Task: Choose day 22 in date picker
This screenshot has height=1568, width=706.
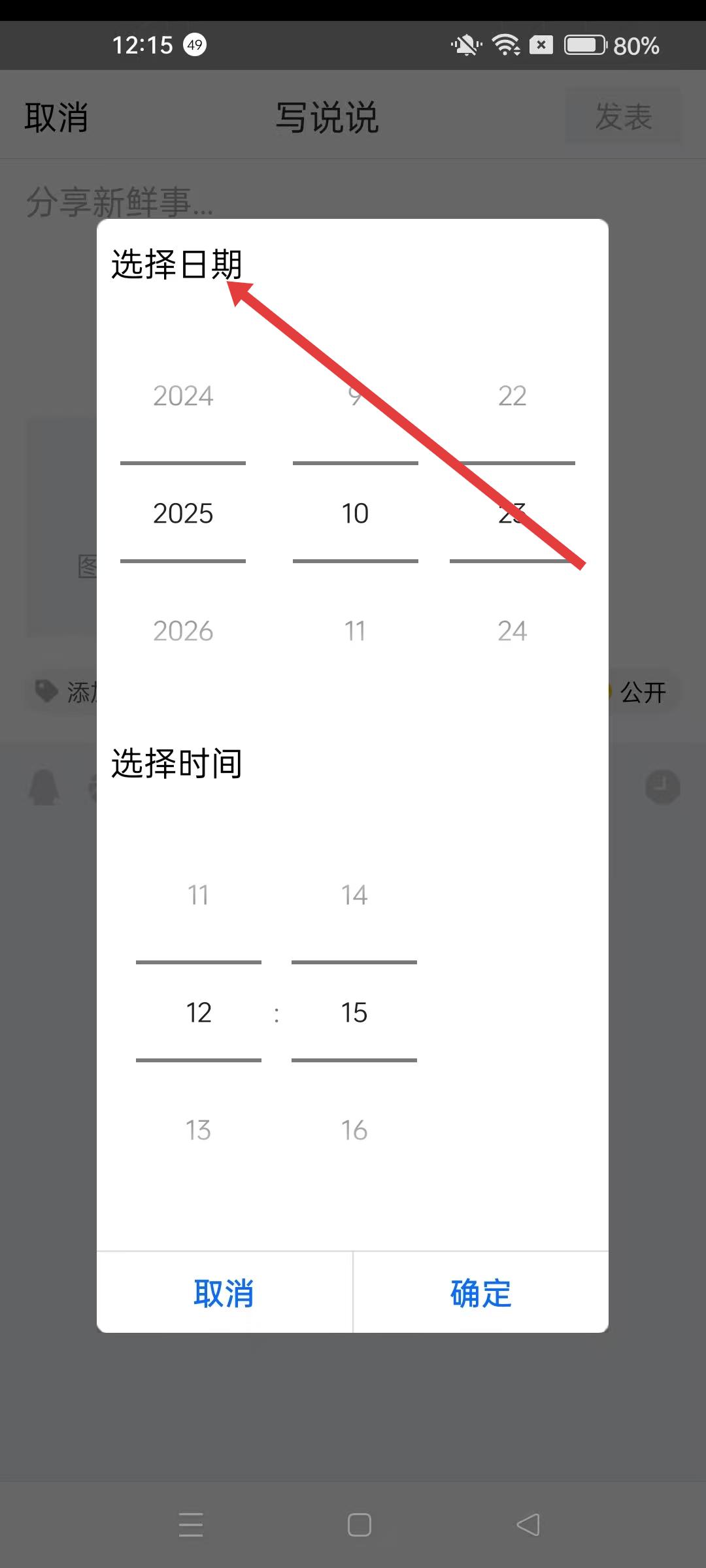Action: tap(512, 396)
